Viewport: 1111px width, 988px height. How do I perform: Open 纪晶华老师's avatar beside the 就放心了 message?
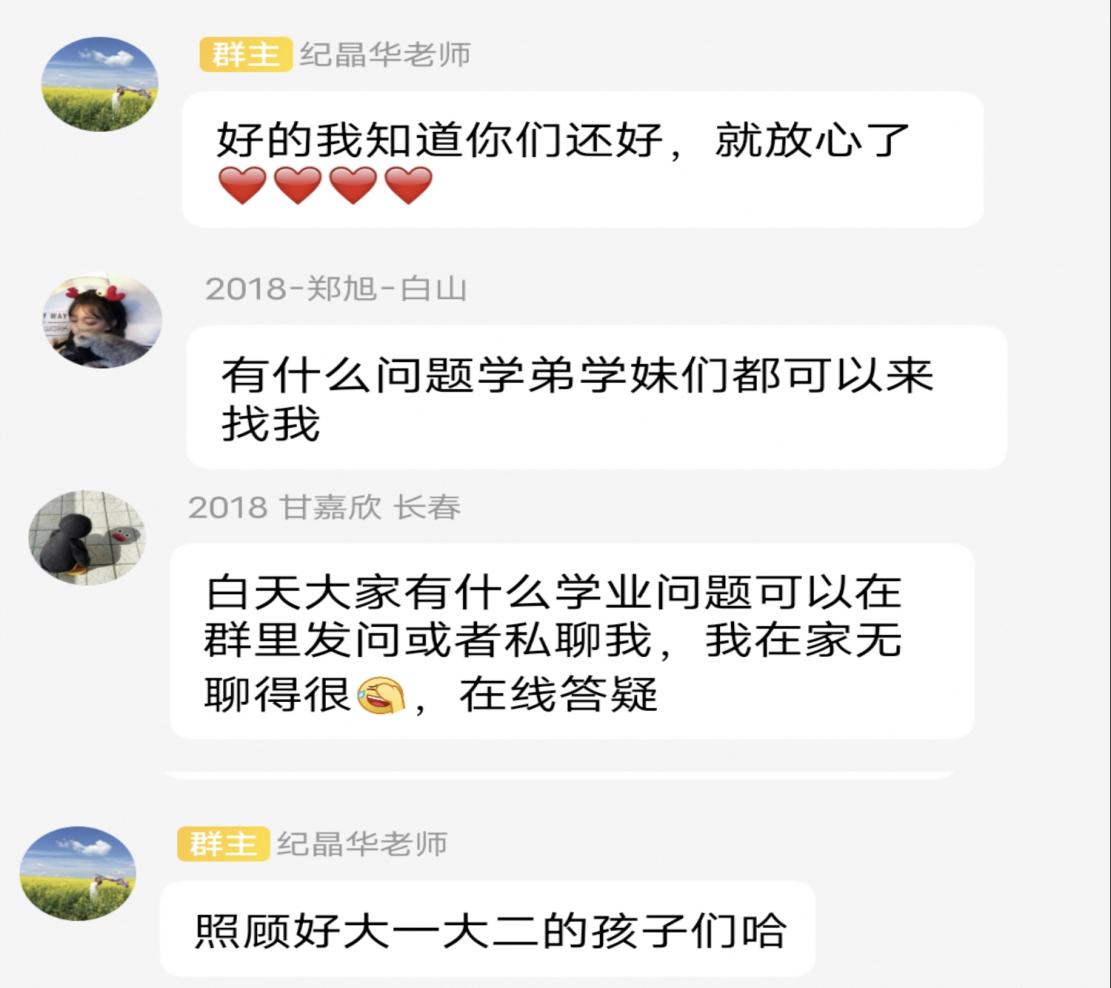coord(99,85)
